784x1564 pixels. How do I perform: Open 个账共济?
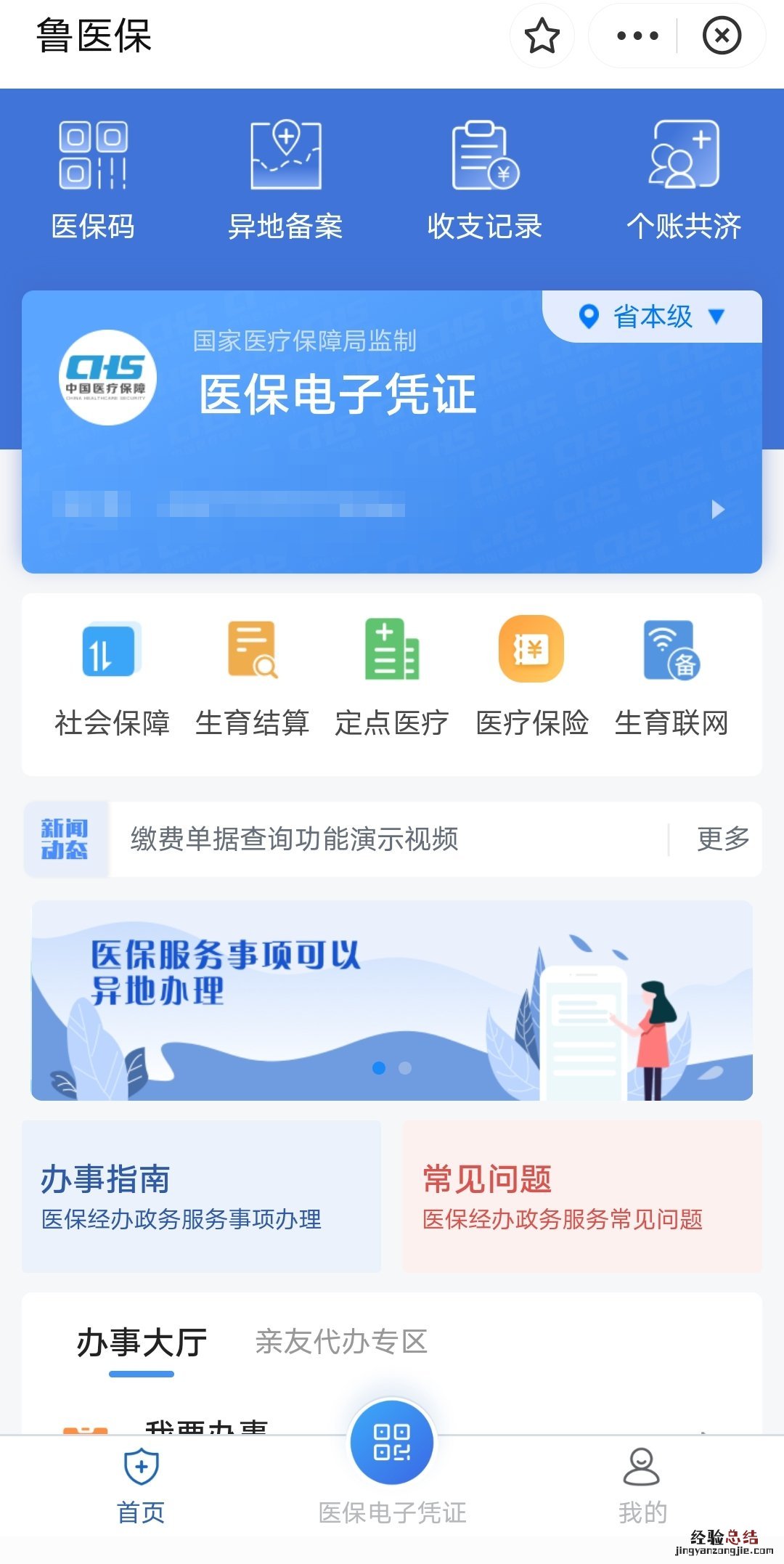coord(684,179)
